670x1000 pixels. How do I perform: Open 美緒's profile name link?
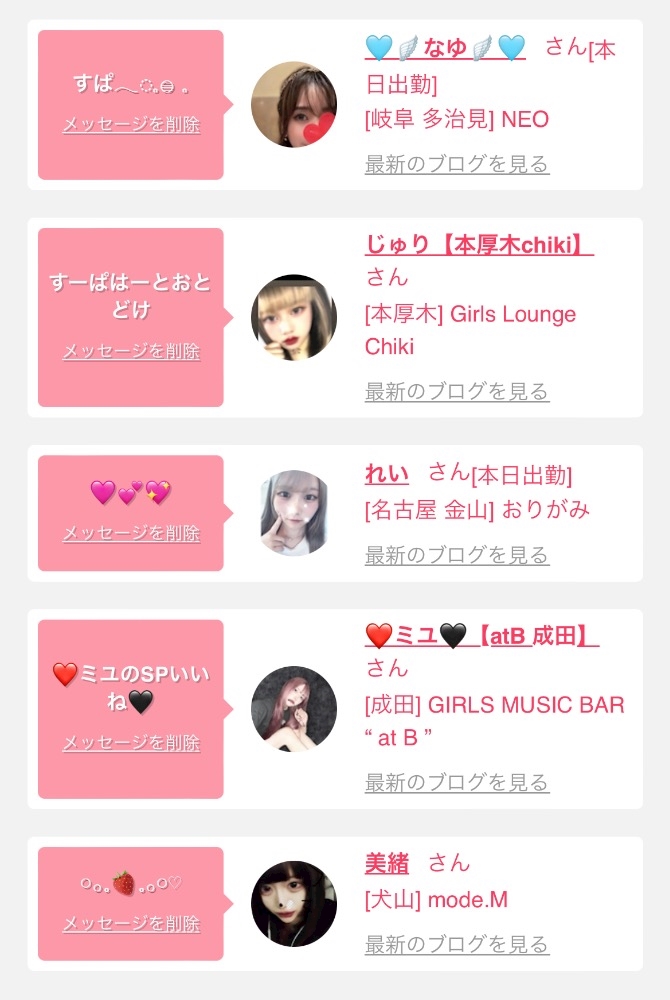(x=387, y=864)
